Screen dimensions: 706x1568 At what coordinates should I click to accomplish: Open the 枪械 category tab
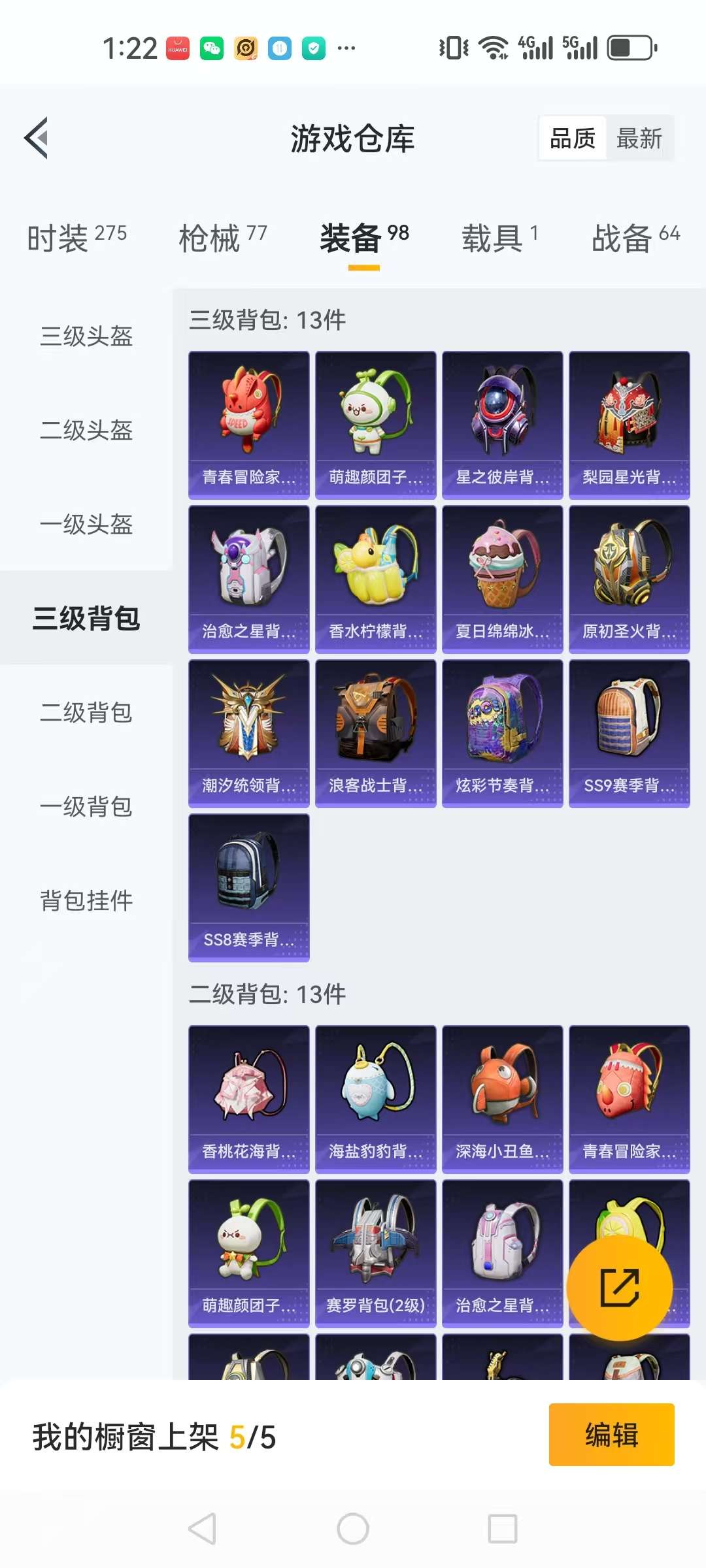(223, 238)
